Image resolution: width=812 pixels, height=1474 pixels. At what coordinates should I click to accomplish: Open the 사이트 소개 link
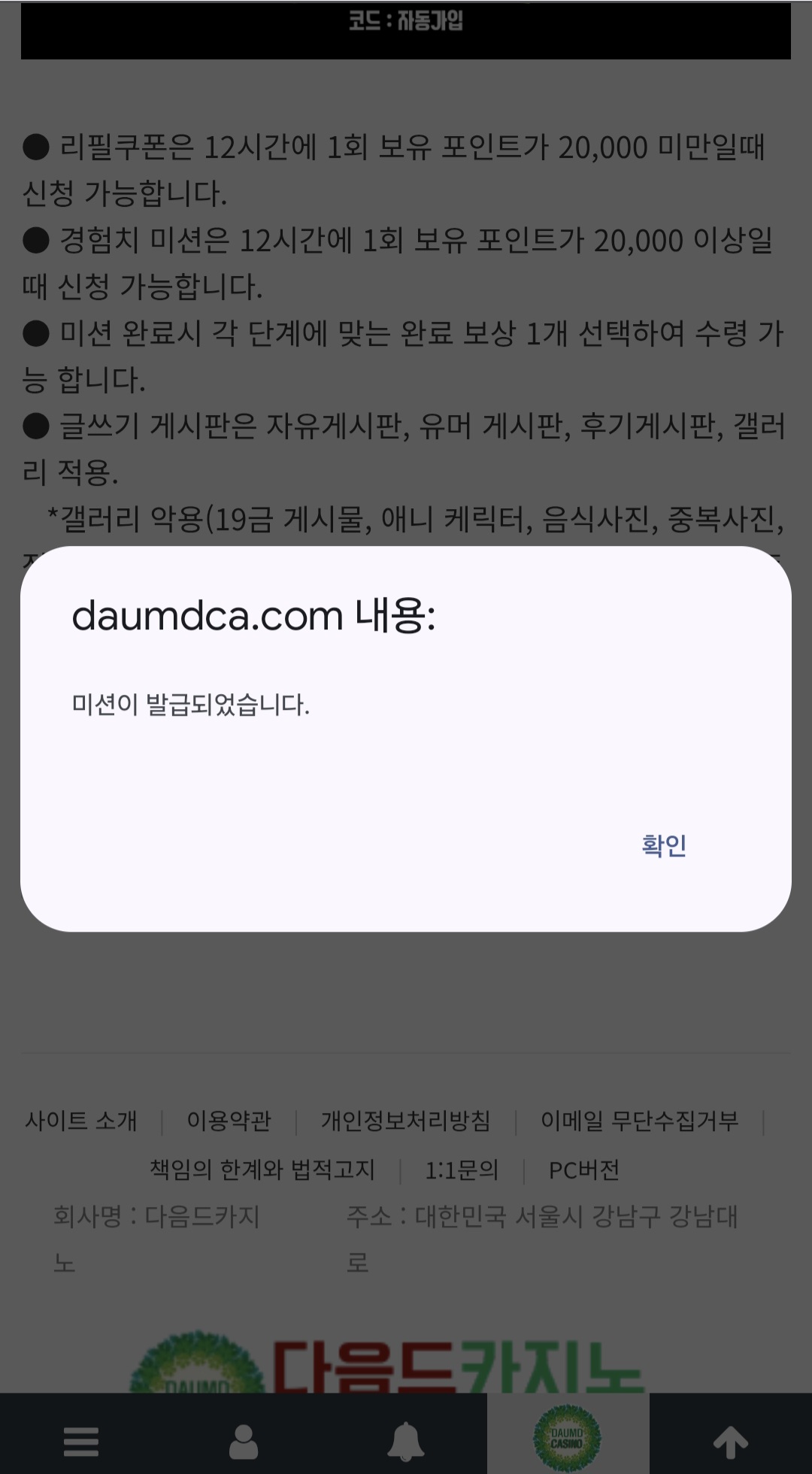tap(81, 1121)
